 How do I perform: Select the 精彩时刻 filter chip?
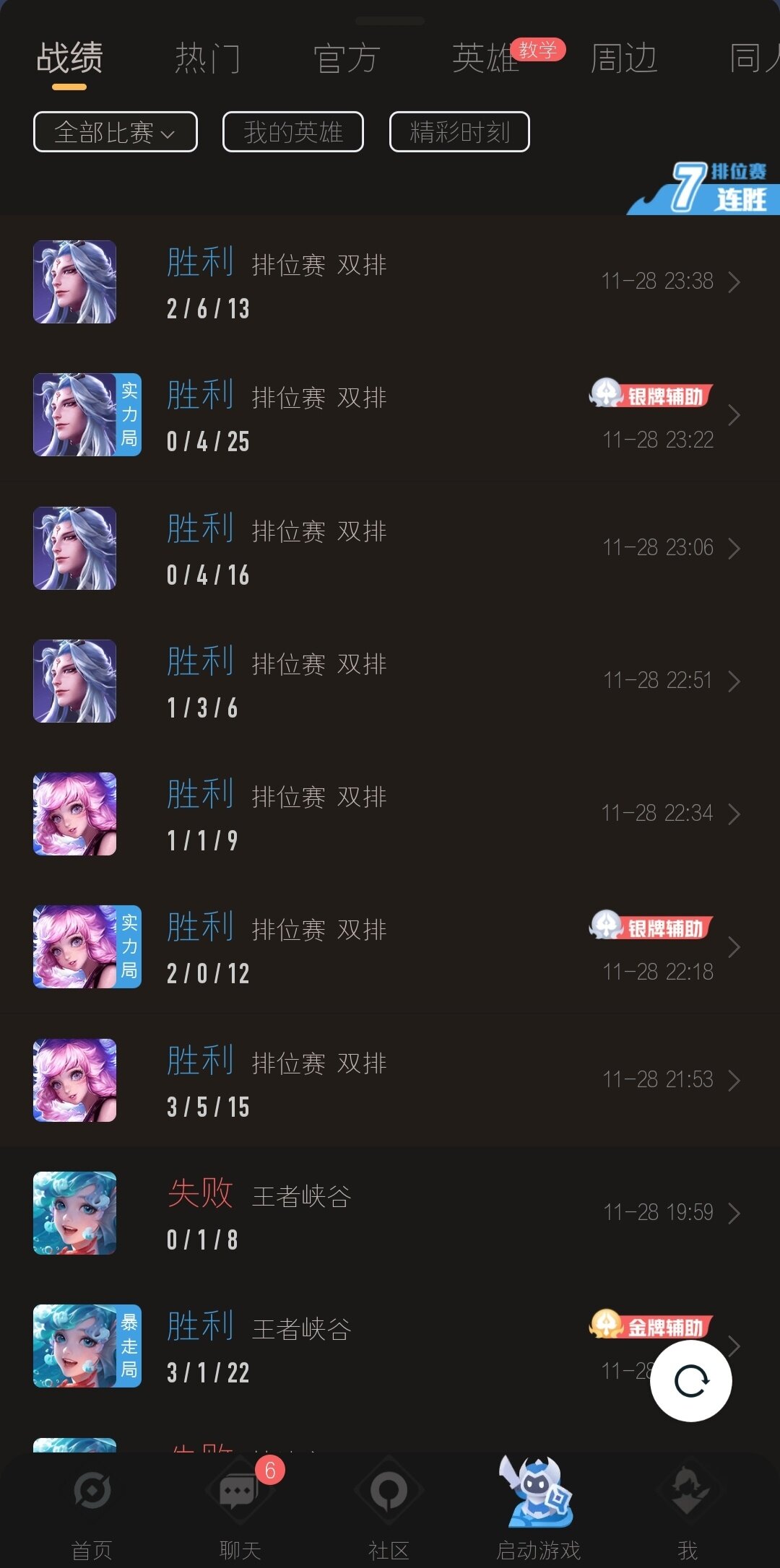coord(460,132)
